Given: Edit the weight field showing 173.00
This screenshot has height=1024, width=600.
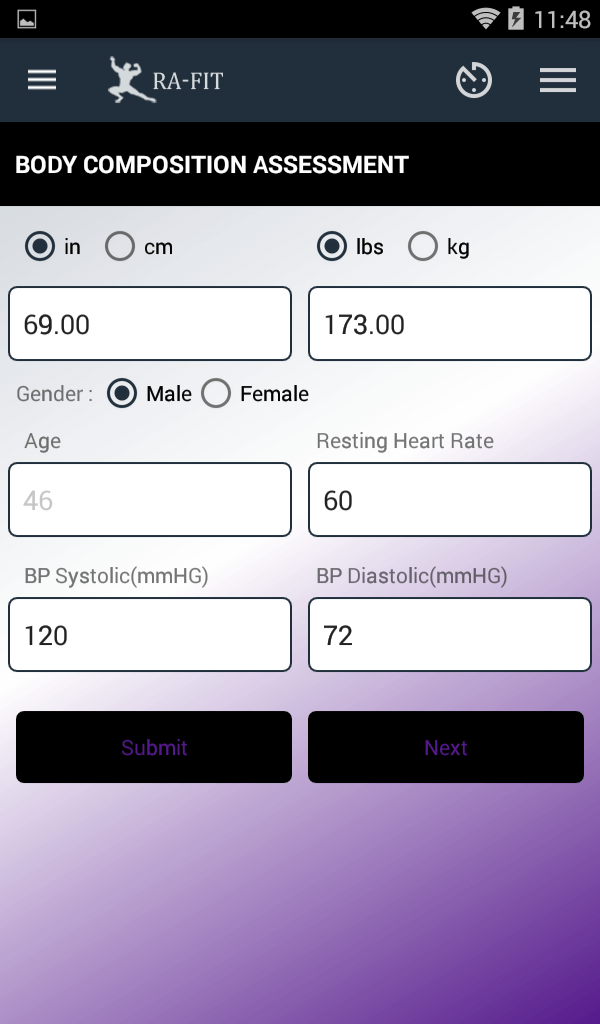Looking at the screenshot, I should (450, 324).
